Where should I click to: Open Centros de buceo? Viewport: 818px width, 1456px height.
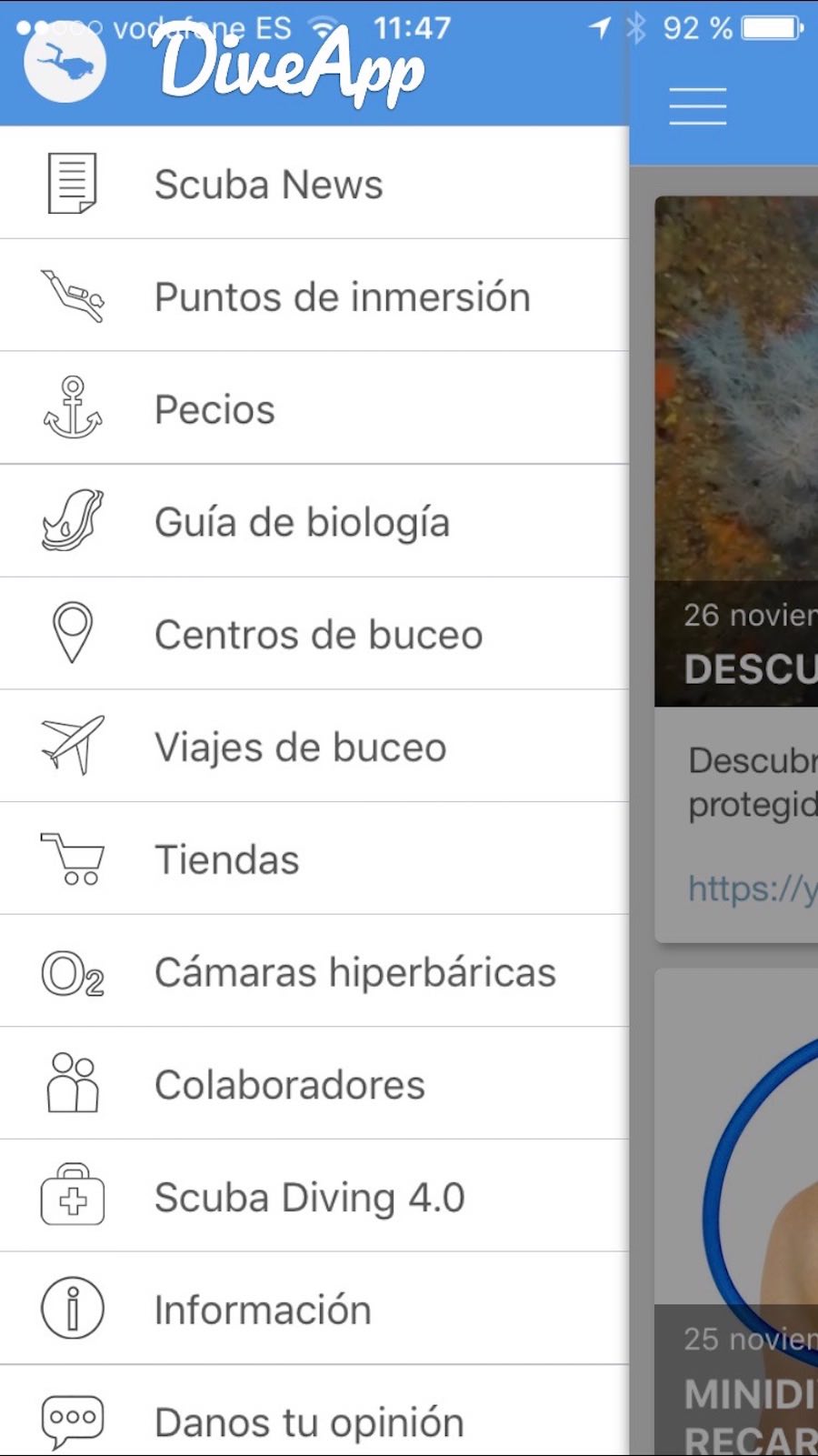pos(314,634)
